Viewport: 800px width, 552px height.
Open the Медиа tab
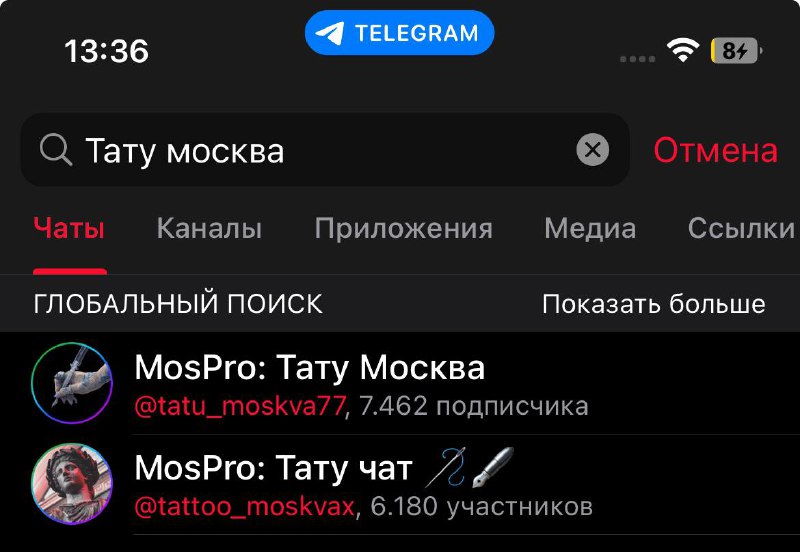590,229
